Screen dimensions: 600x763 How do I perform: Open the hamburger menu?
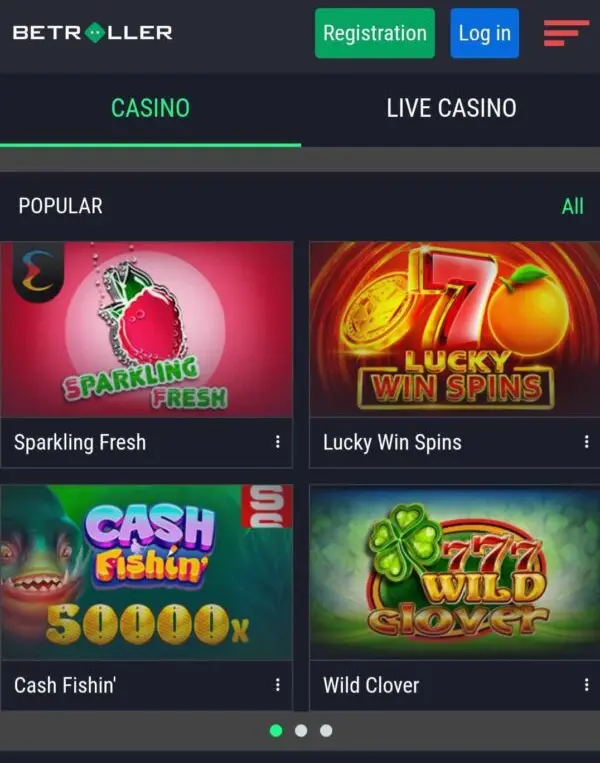click(566, 33)
